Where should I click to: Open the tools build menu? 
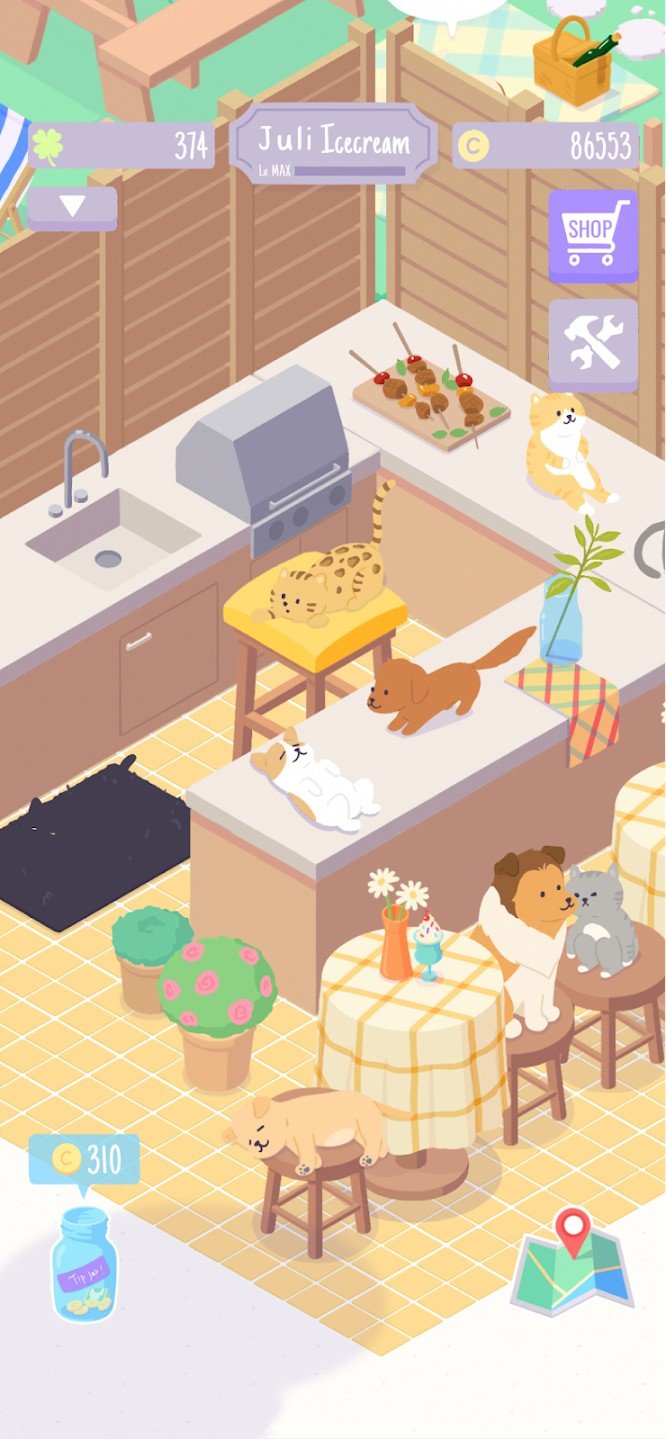click(592, 345)
